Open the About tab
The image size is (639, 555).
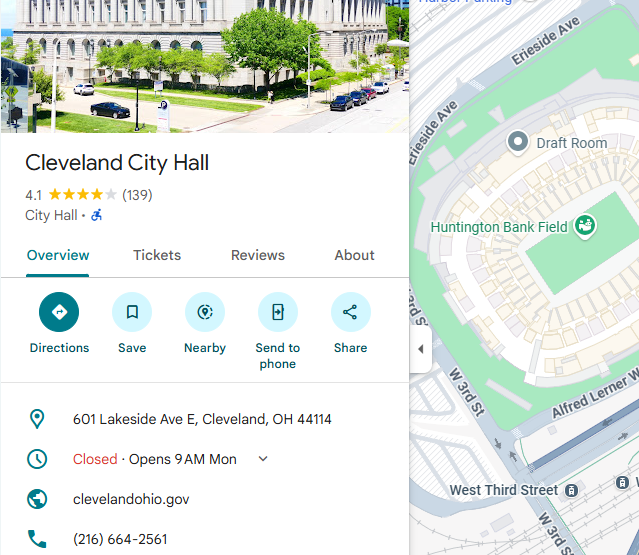pos(354,255)
